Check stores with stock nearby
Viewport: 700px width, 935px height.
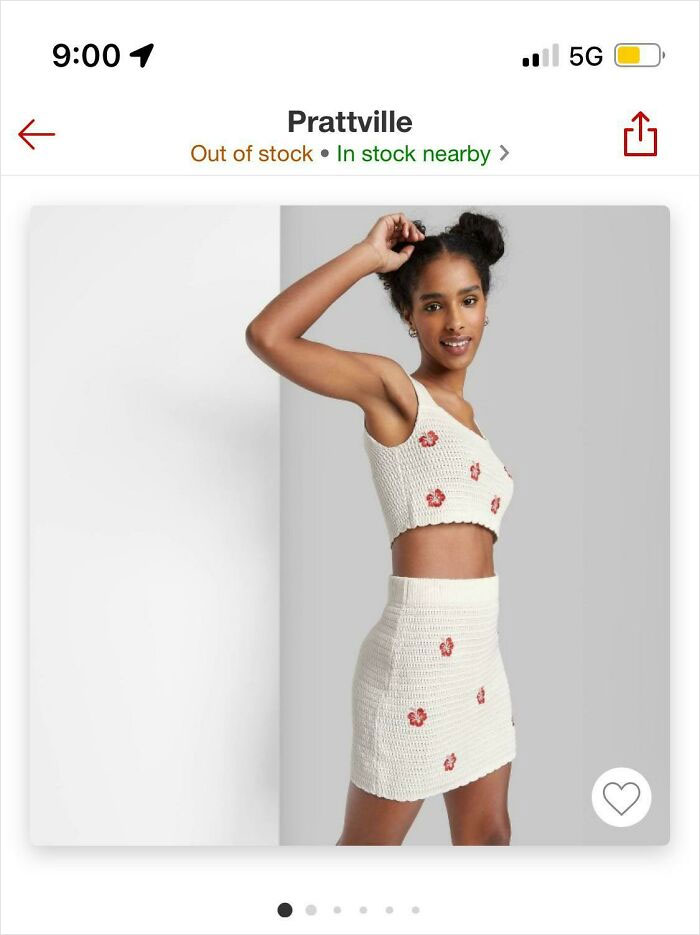(x=422, y=154)
